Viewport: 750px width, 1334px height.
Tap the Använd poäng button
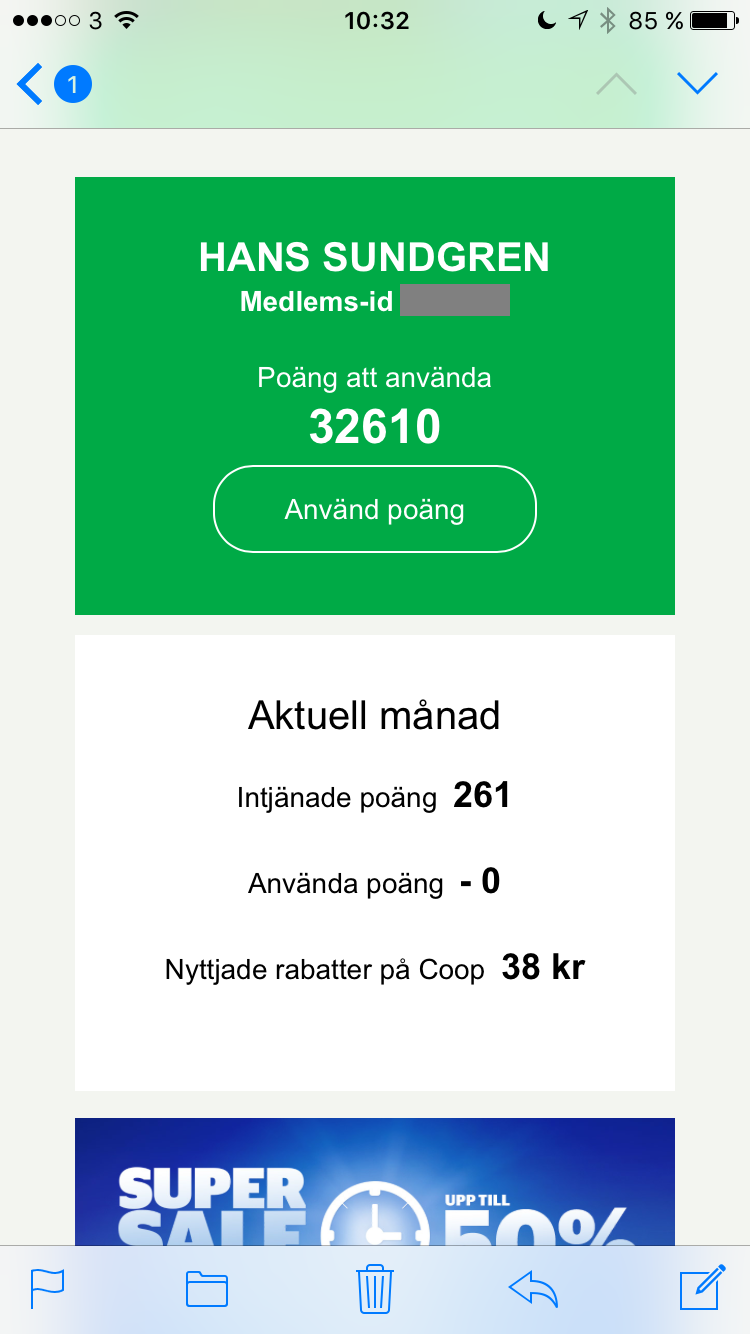click(x=375, y=509)
